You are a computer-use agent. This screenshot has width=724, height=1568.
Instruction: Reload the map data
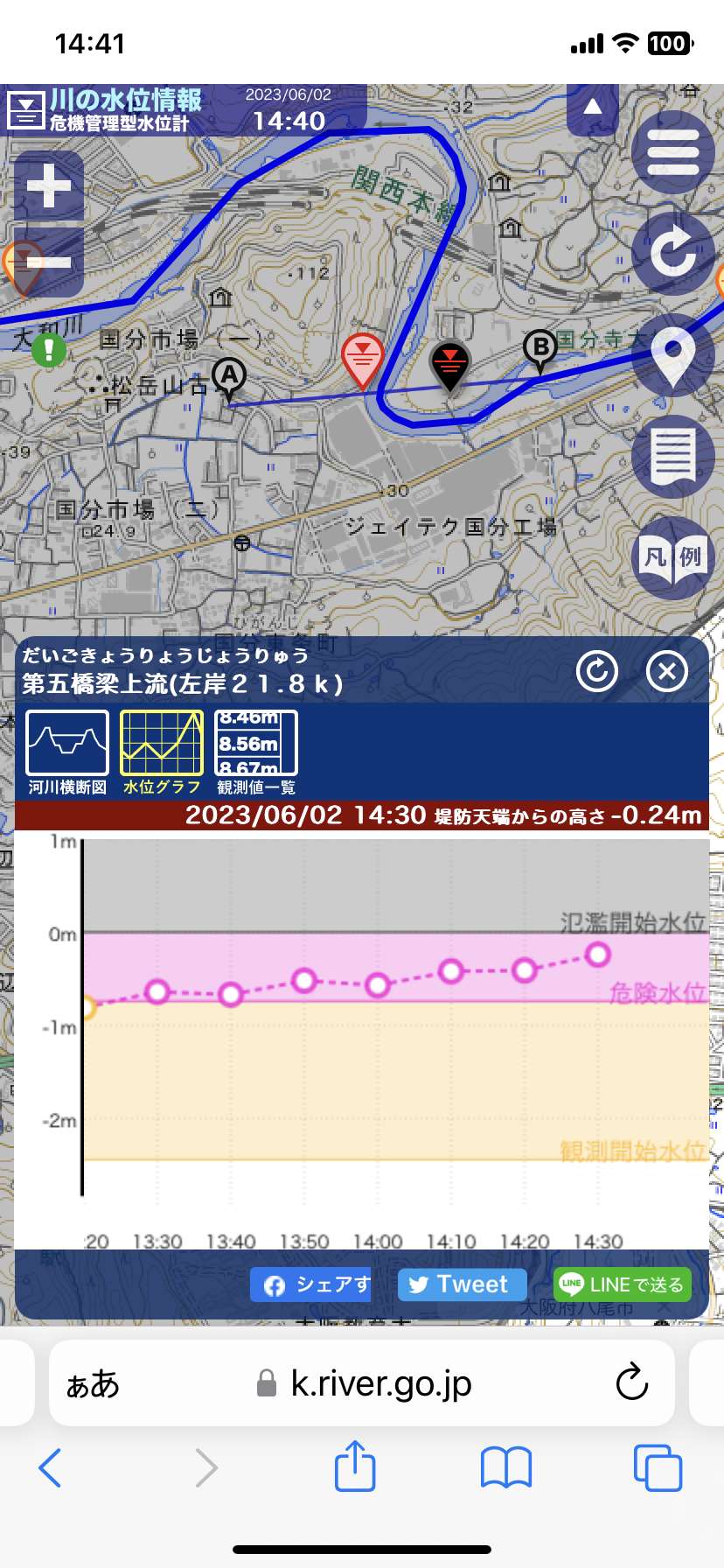click(672, 253)
